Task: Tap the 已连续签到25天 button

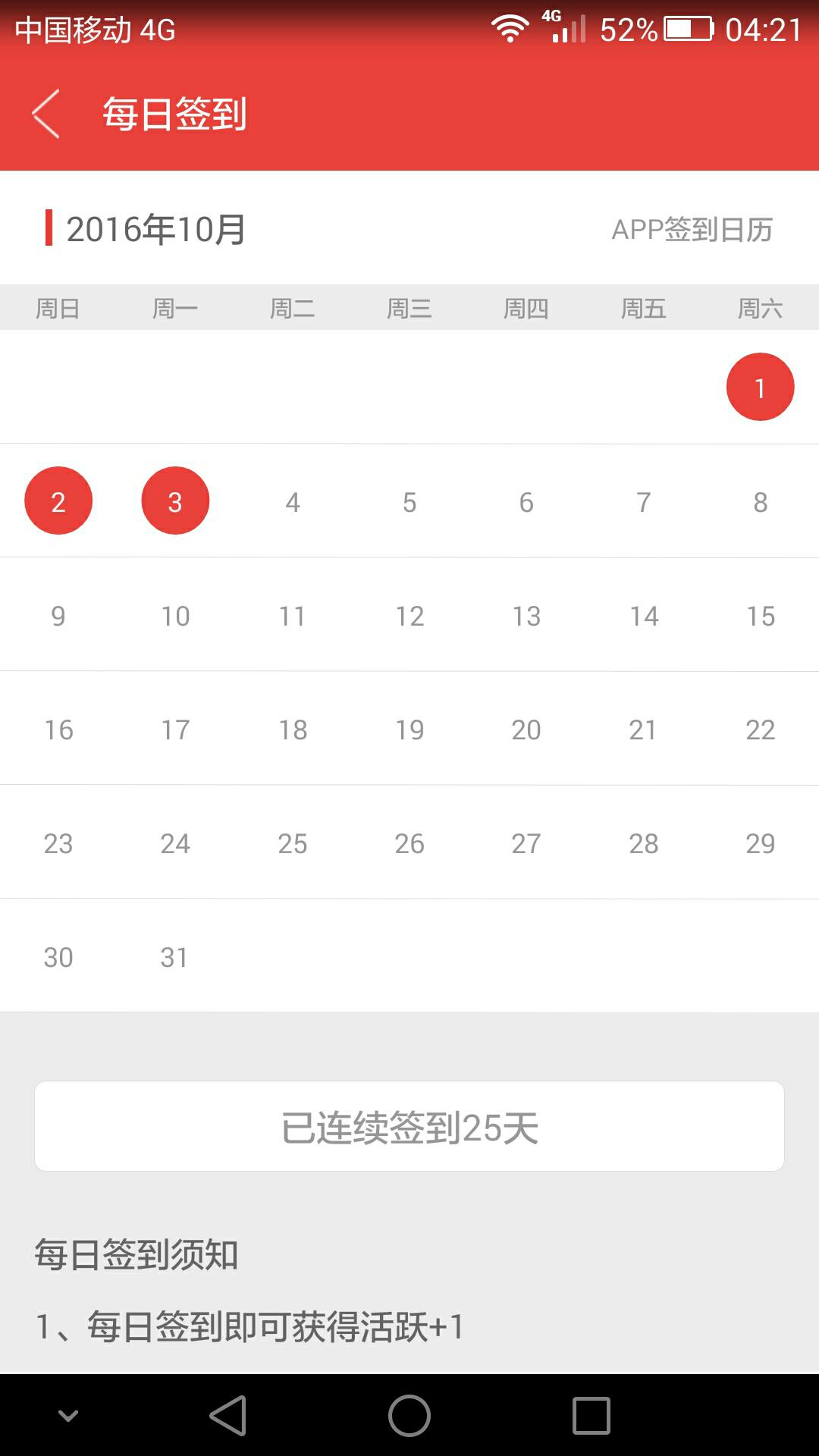Action: (x=409, y=1126)
